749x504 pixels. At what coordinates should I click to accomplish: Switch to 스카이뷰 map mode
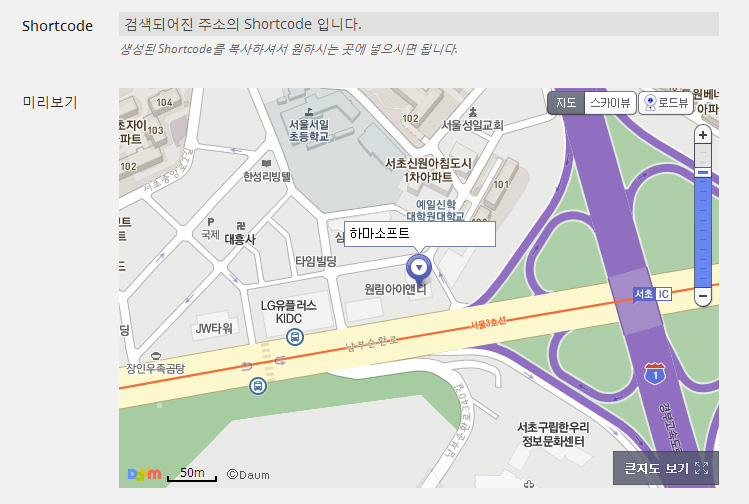coord(609,102)
